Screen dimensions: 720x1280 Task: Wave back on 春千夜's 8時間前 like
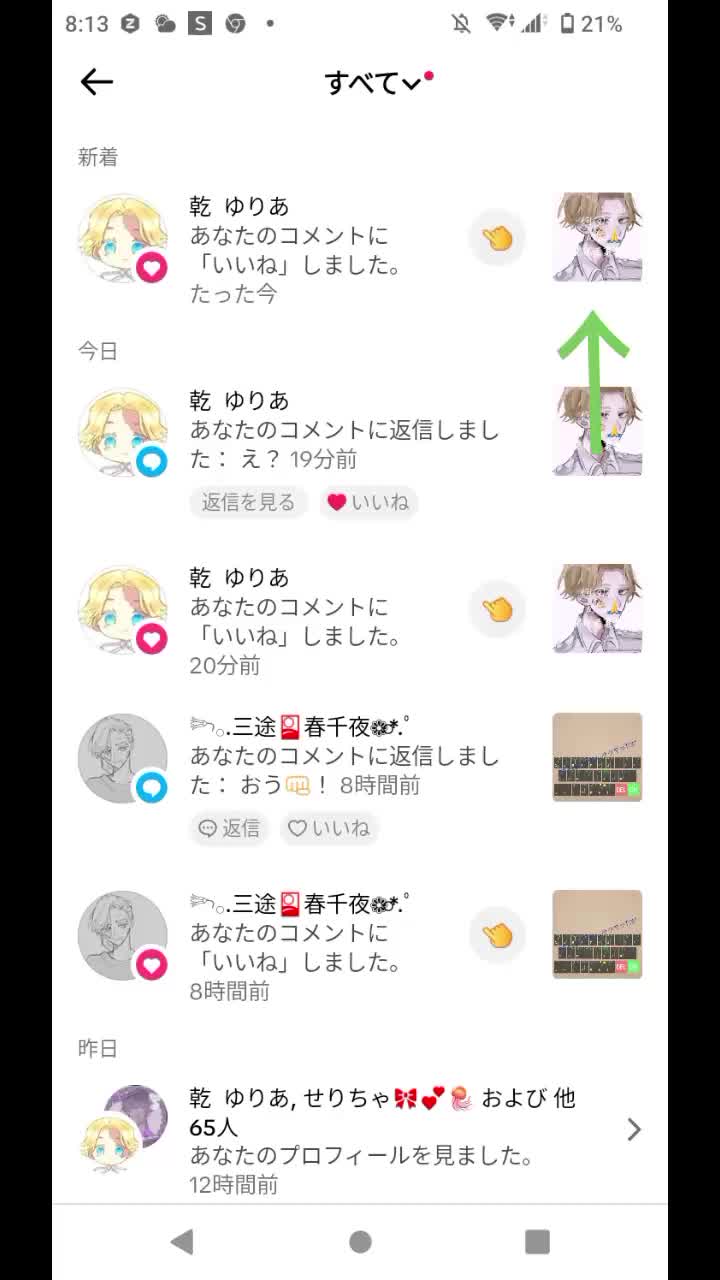[x=497, y=935]
